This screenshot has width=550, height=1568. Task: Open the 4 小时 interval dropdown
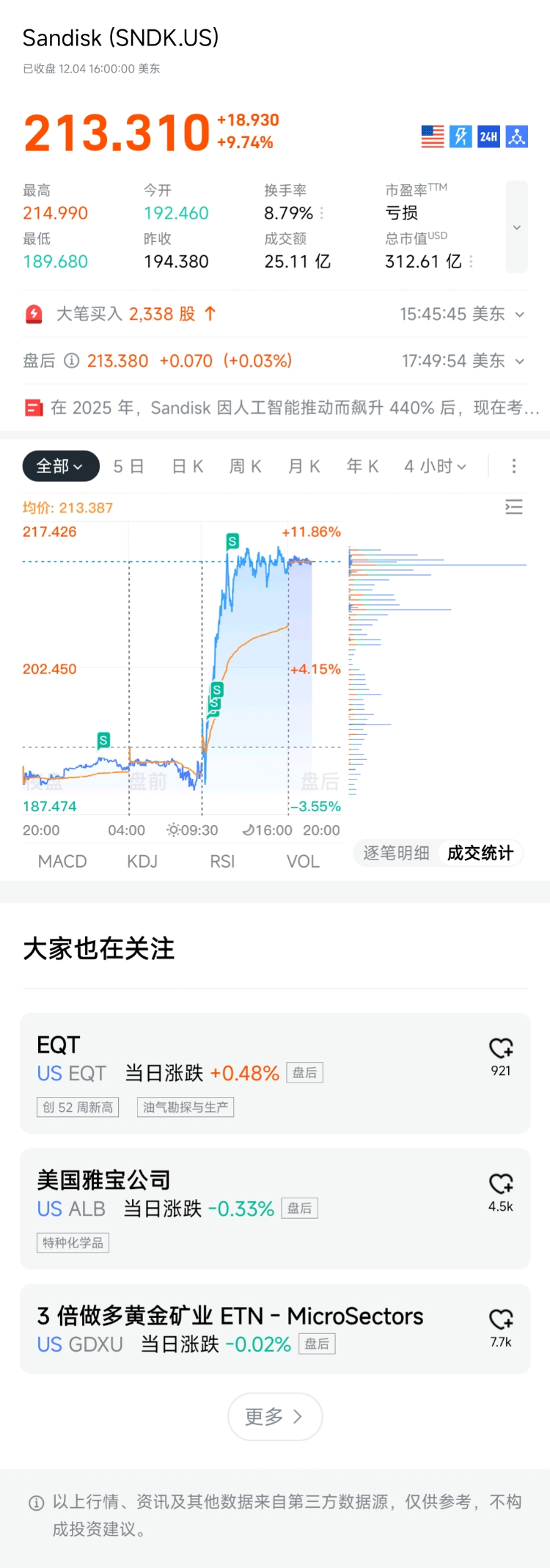[435, 466]
